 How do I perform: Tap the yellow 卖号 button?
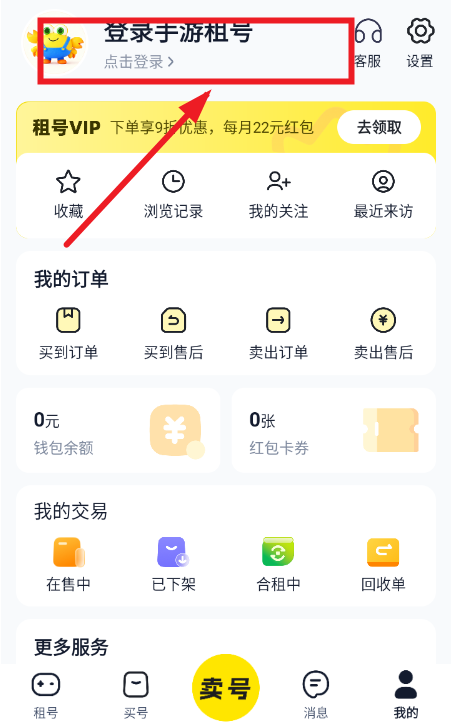click(226, 687)
